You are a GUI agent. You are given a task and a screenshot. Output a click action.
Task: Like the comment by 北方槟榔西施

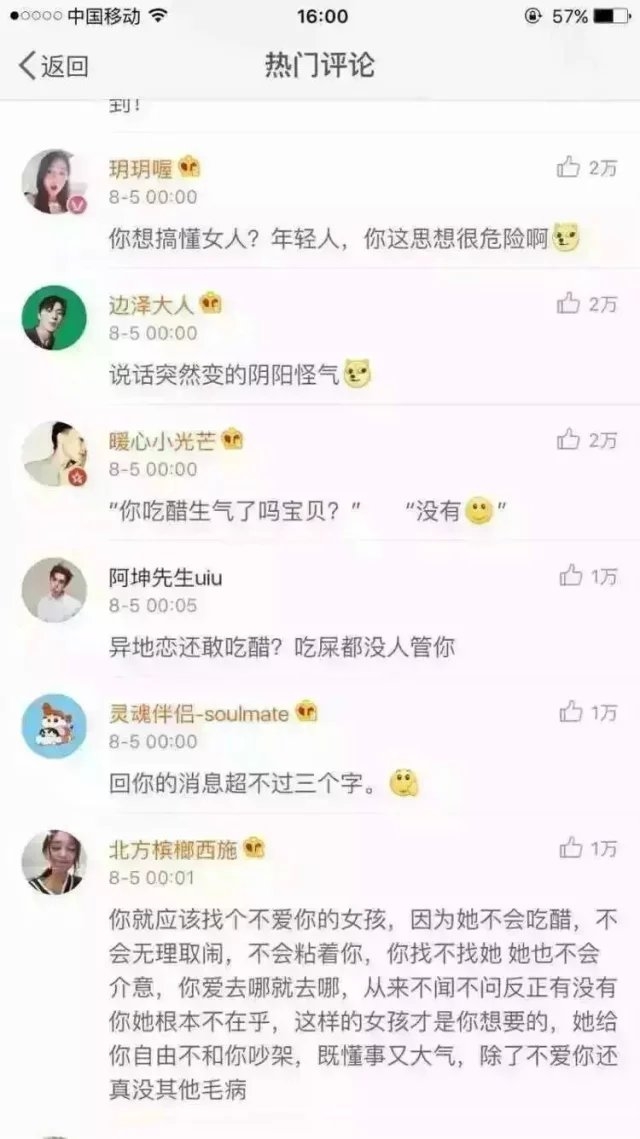(x=571, y=848)
